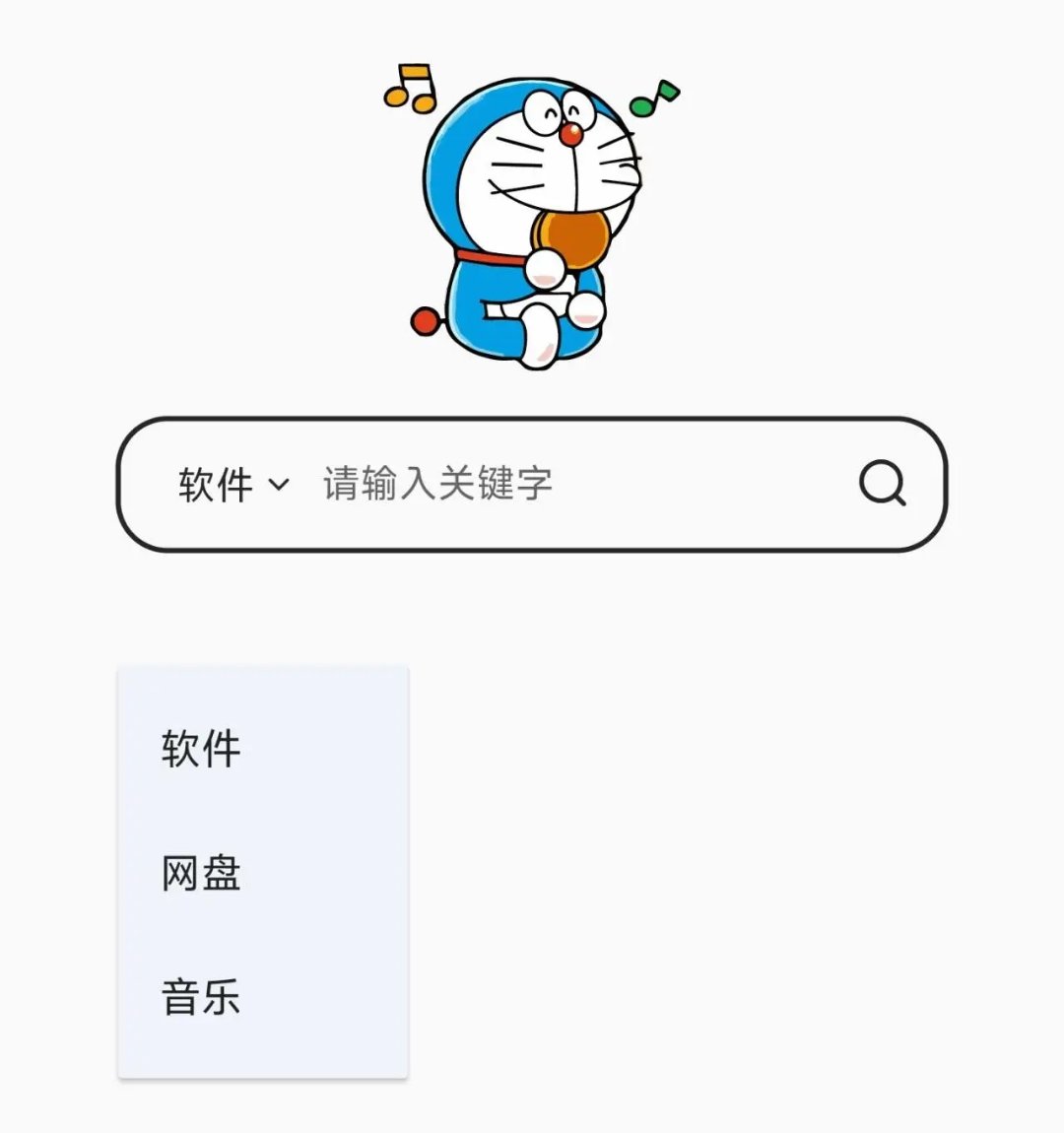Image resolution: width=1064 pixels, height=1133 pixels.
Task: Re-select 软件 as active search mode
Action: [x=198, y=749]
